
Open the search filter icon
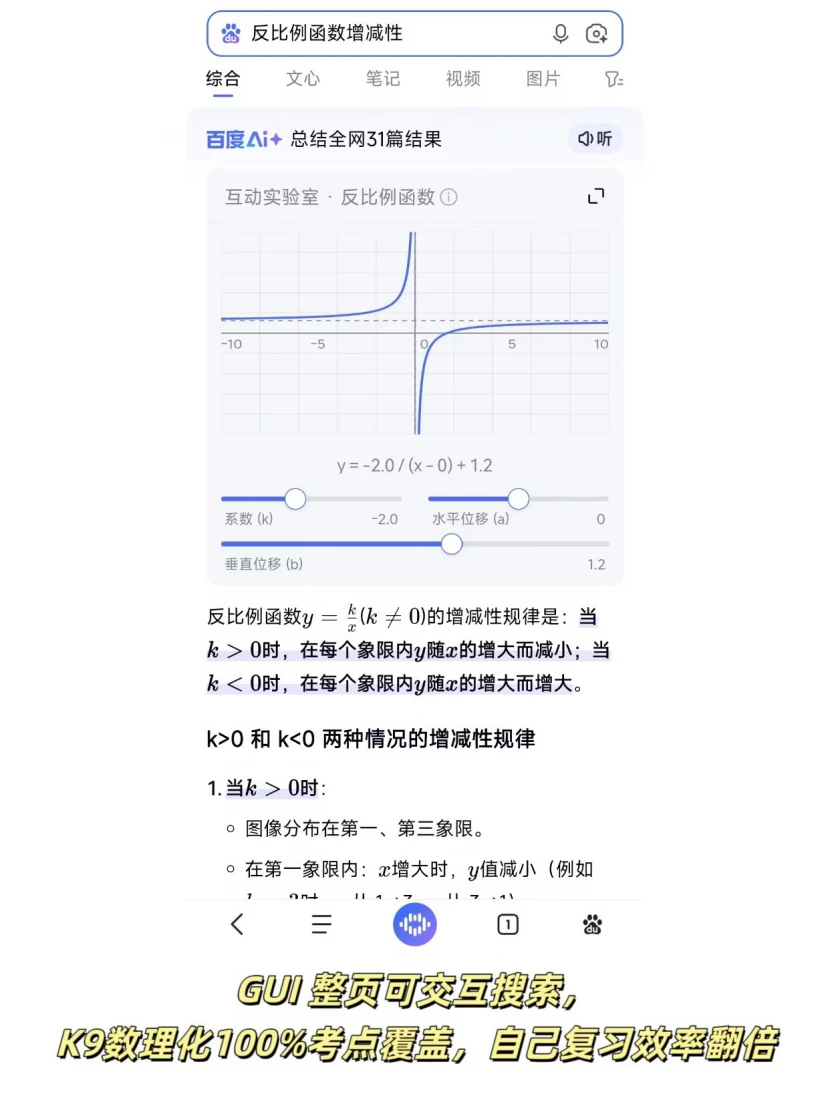pos(614,79)
